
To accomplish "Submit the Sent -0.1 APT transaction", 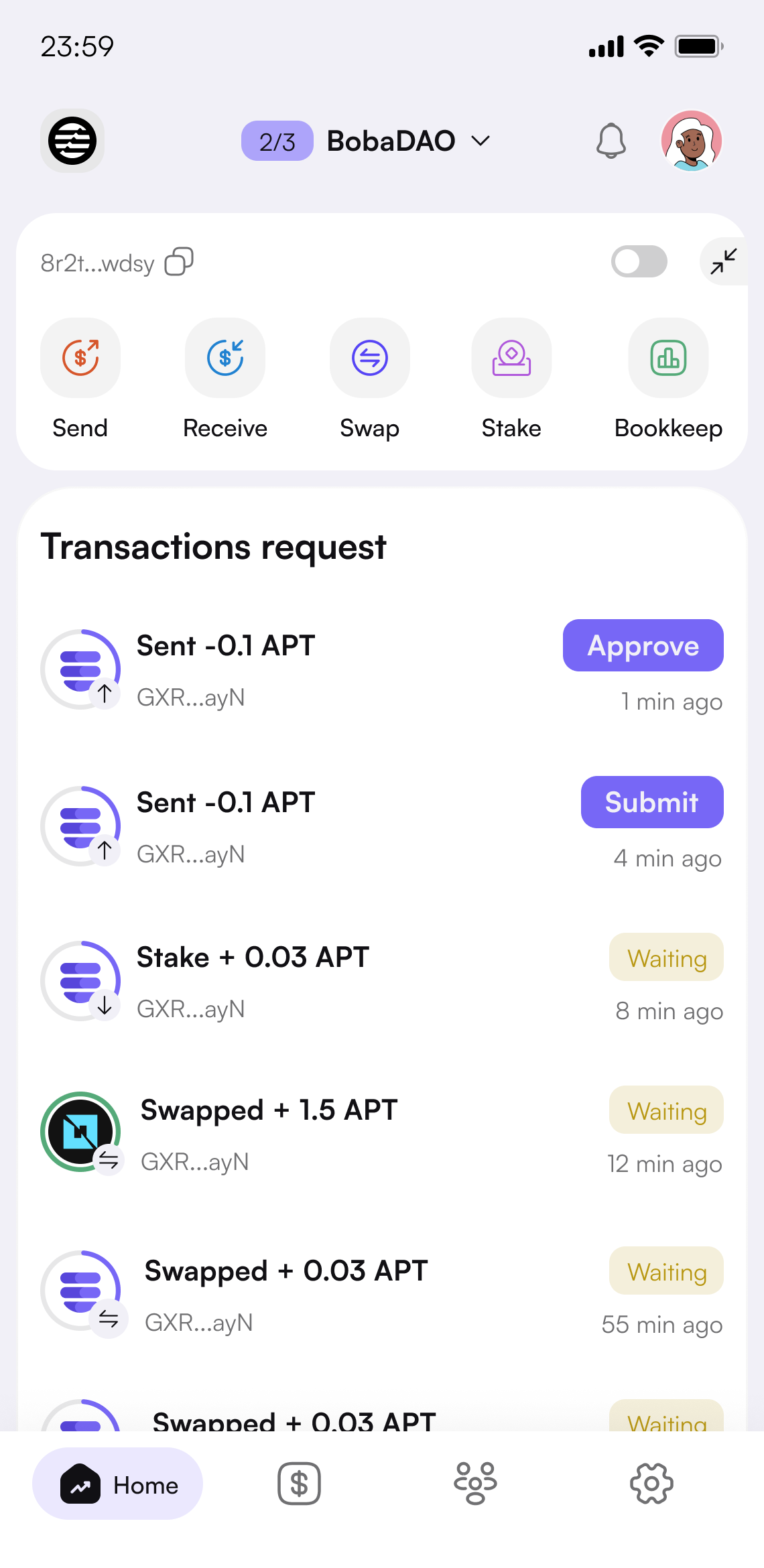I will [651, 802].
